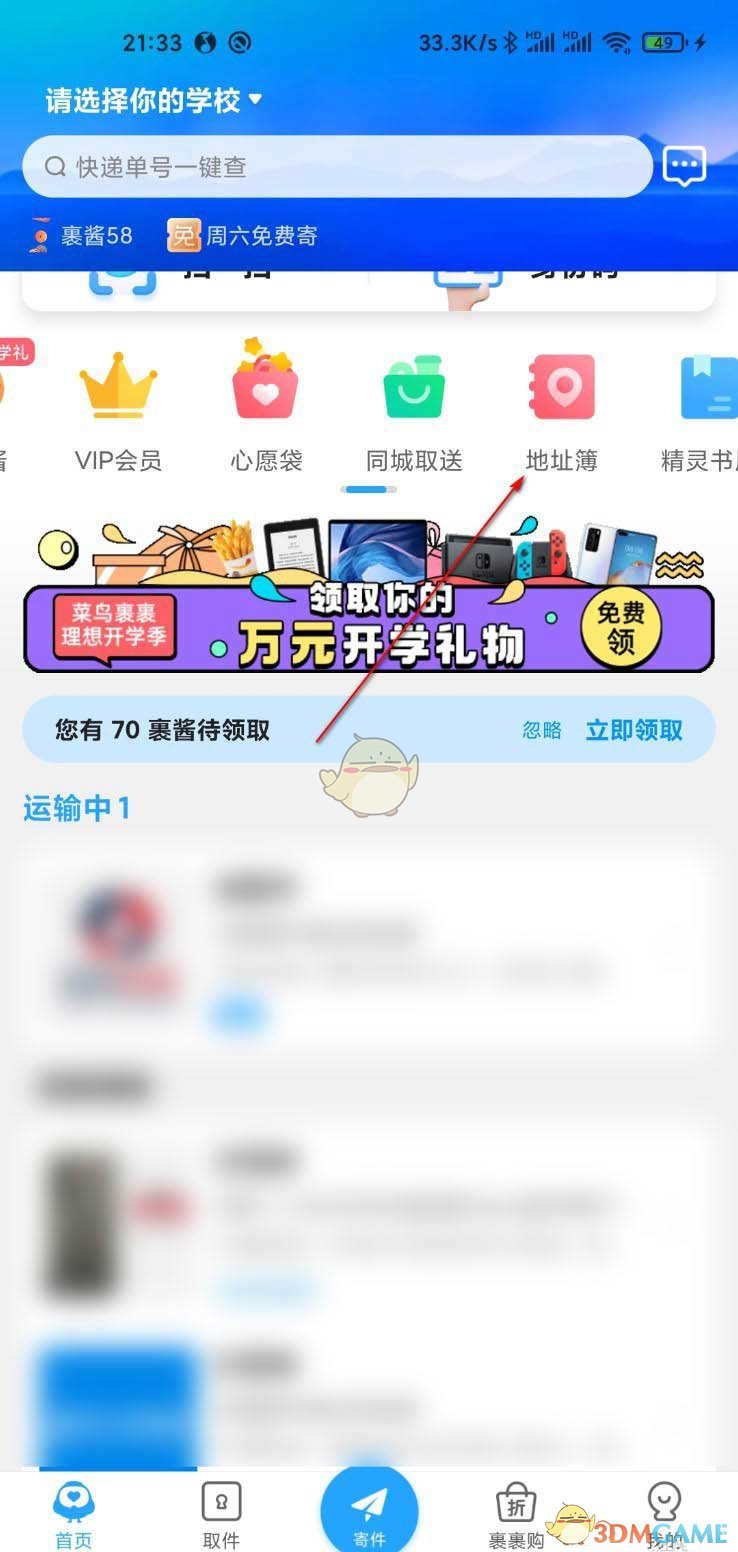Open the 运输中 shipment card
Image resolution: width=738 pixels, height=1552 pixels.
(x=369, y=945)
